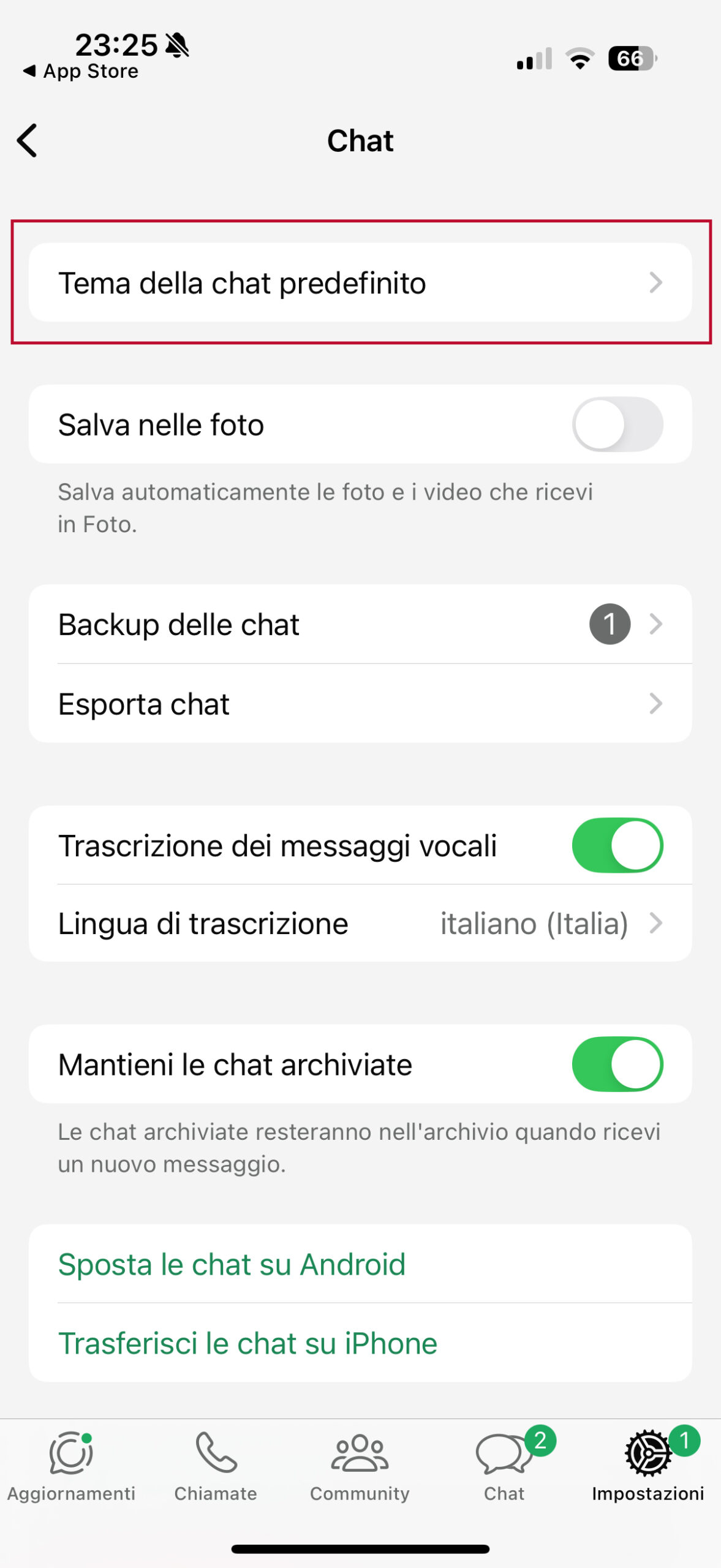Select Sposta le chat su Android
This screenshot has height=1568, width=721.
pos(360,1264)
